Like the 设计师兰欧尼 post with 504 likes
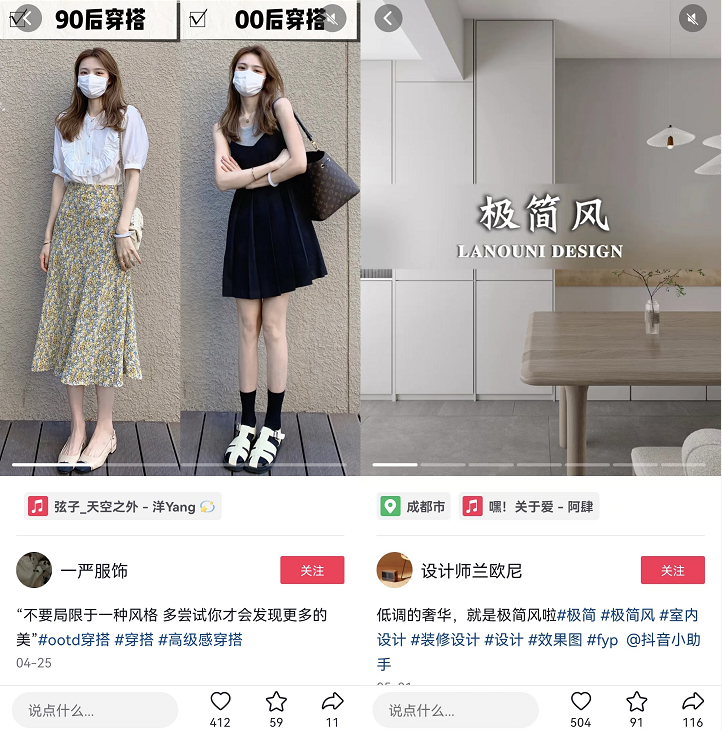722x731 pixels. [581, 701]
